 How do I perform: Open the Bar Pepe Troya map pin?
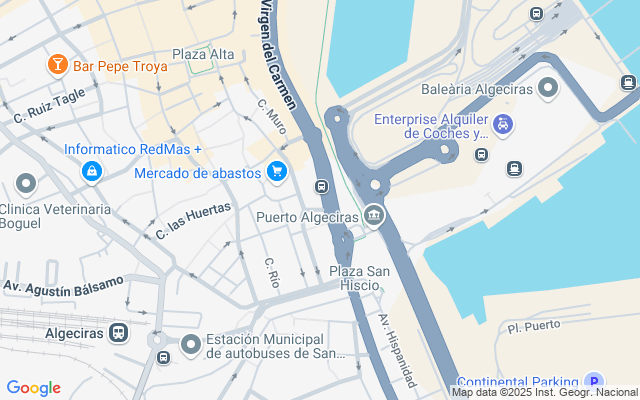(58, 65)
